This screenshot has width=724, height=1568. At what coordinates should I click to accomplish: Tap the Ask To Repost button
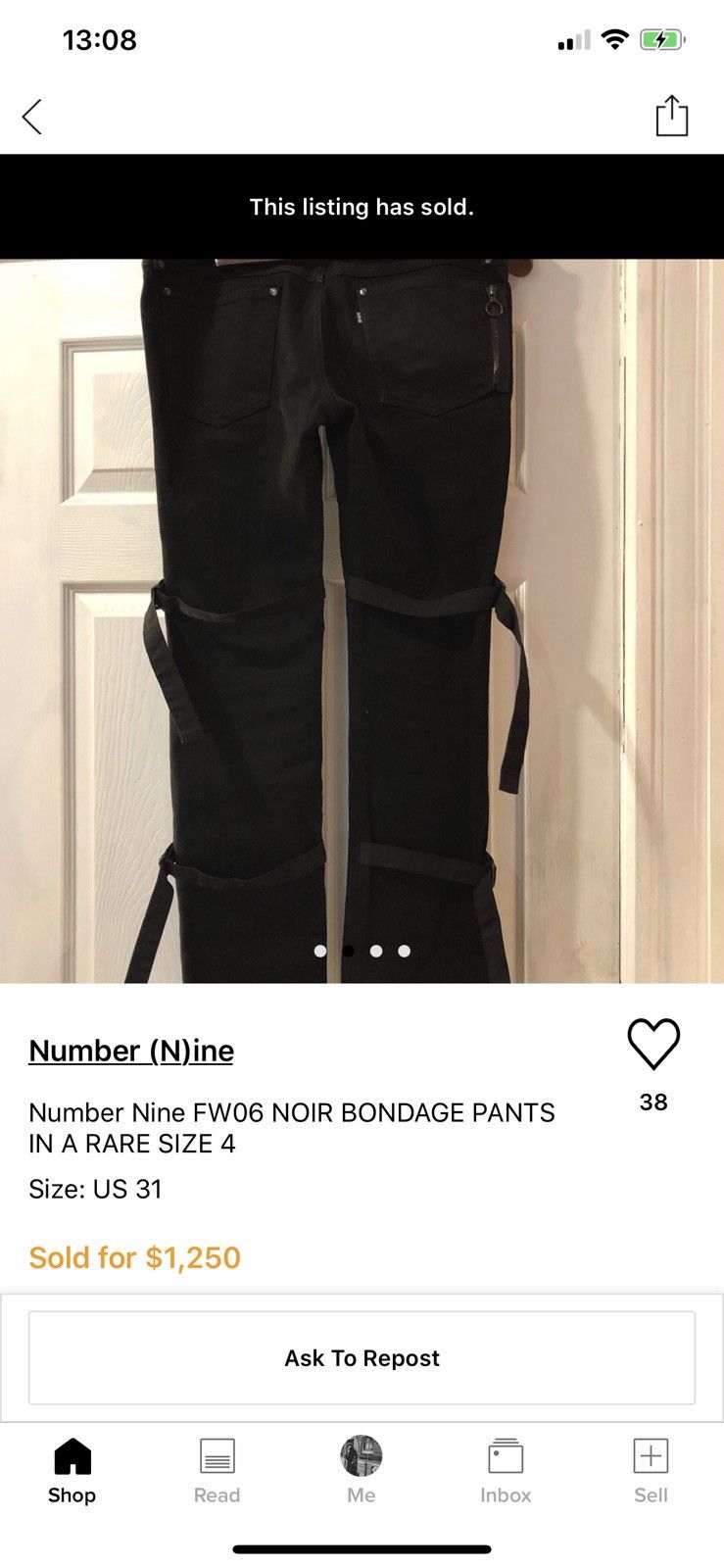pos(362,1357)
